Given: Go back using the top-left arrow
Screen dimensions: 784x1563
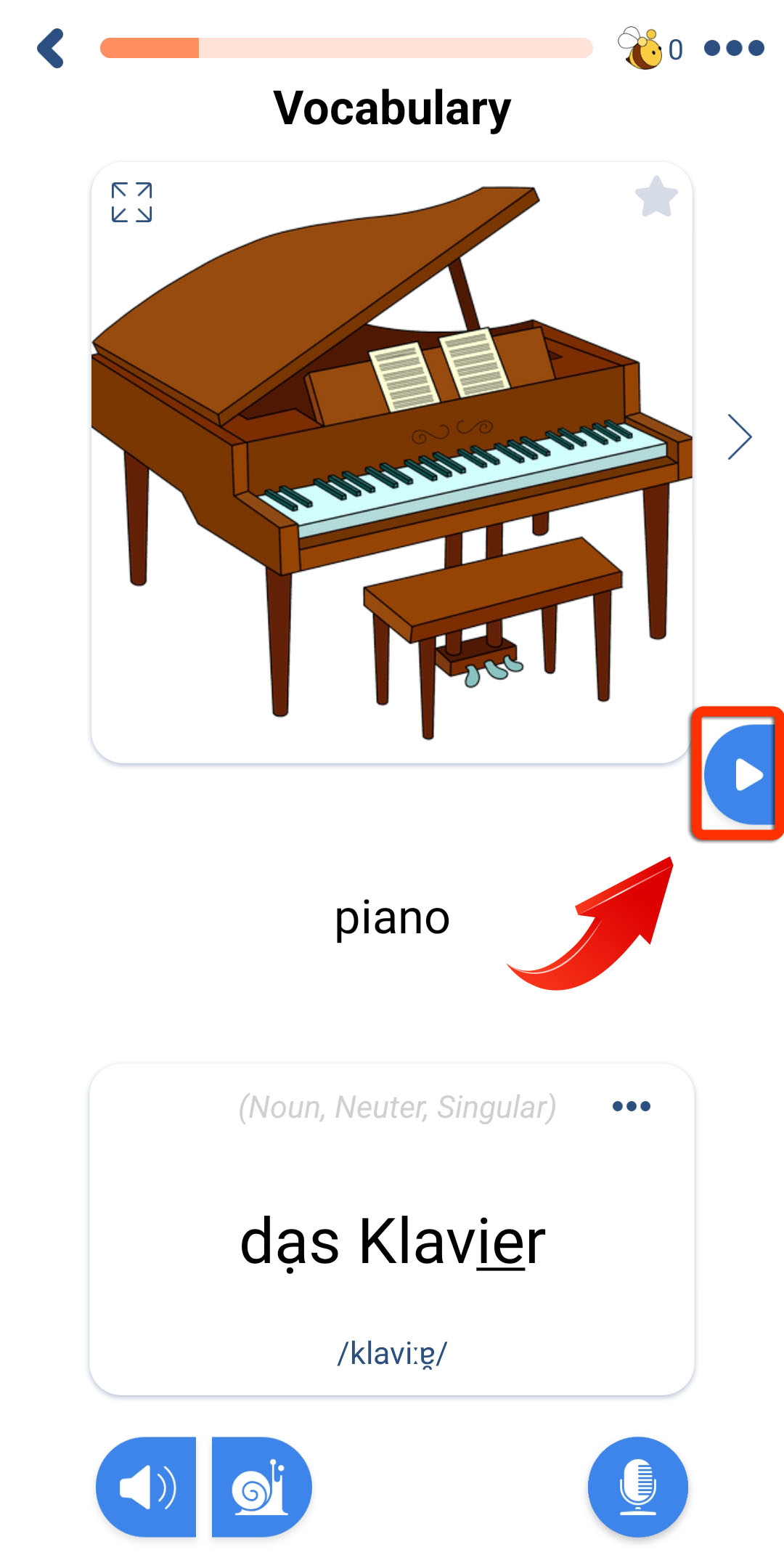Looking at the screenshot, I should coord(51,48).
